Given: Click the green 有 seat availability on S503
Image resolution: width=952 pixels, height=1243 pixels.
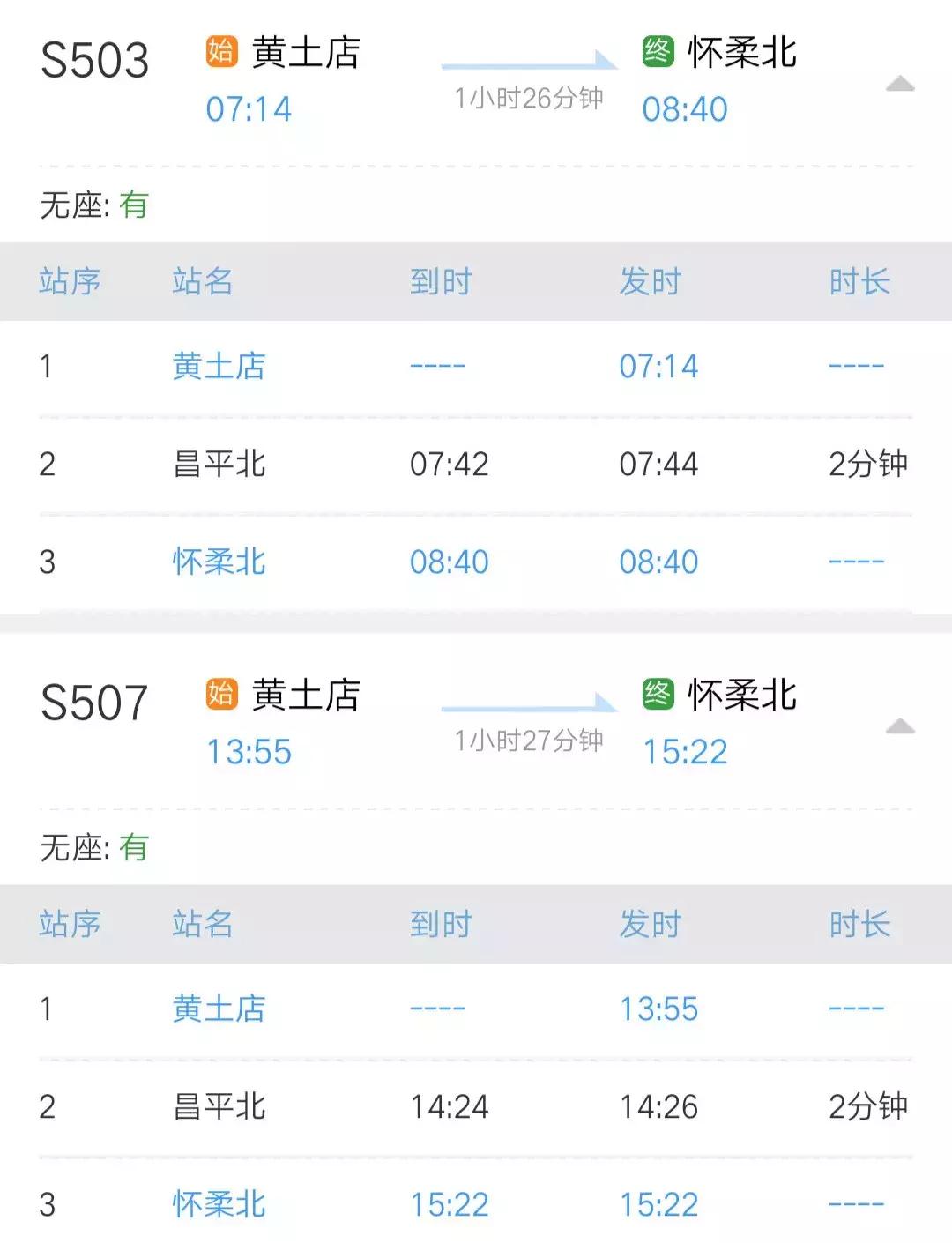Looking at the screenshot, I should tap(133, 205).
